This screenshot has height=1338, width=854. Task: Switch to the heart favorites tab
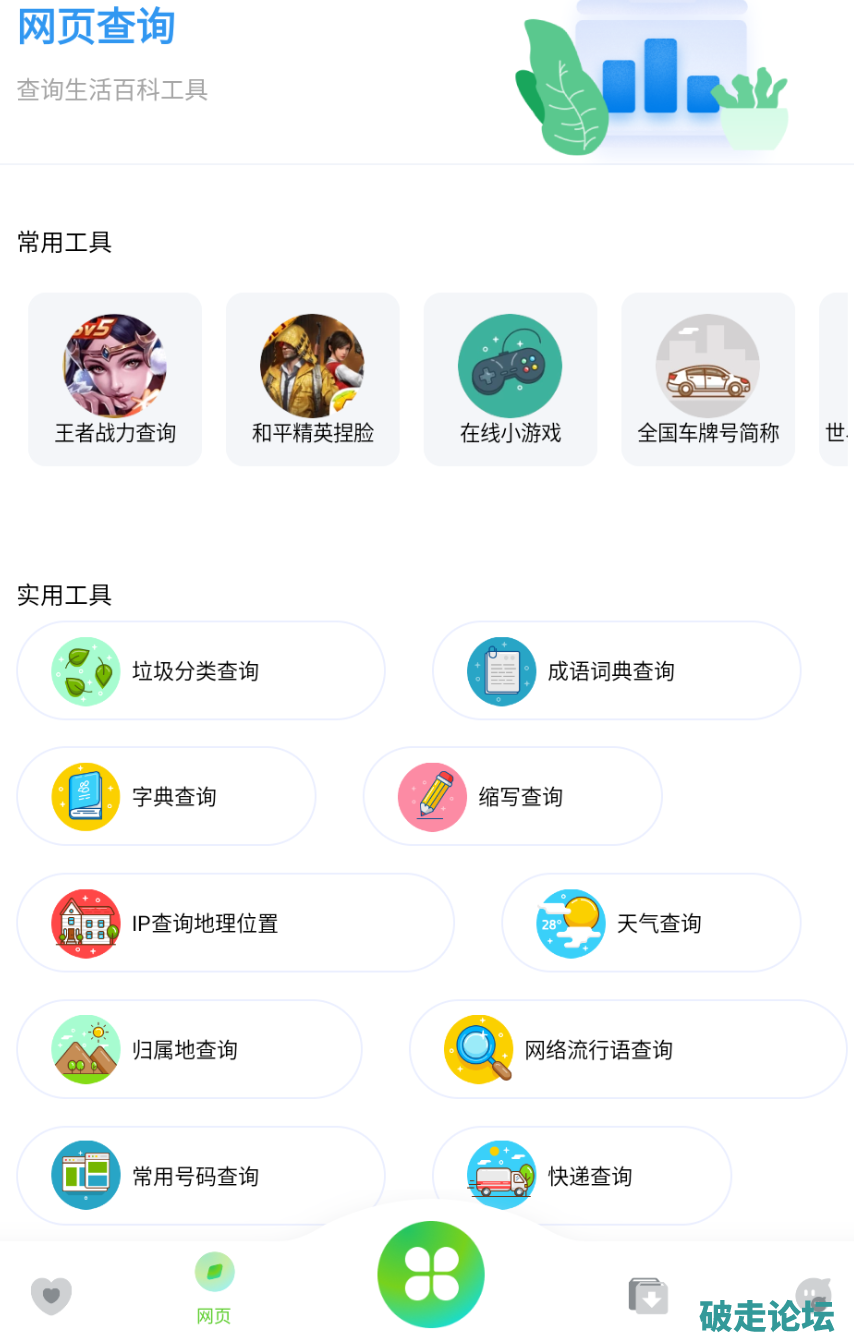coord(51,1296)
